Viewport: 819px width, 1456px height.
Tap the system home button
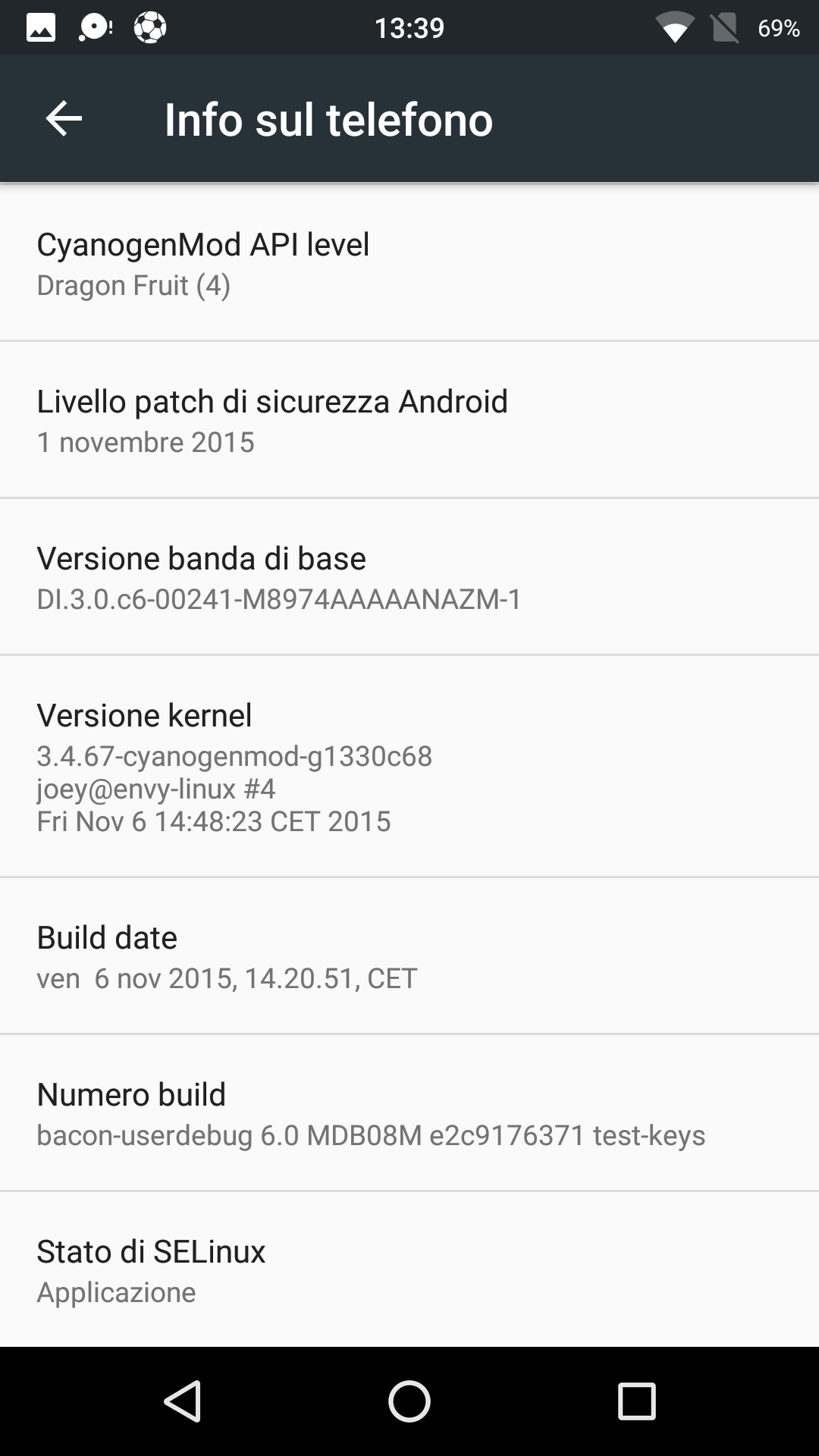(409, 1401)
